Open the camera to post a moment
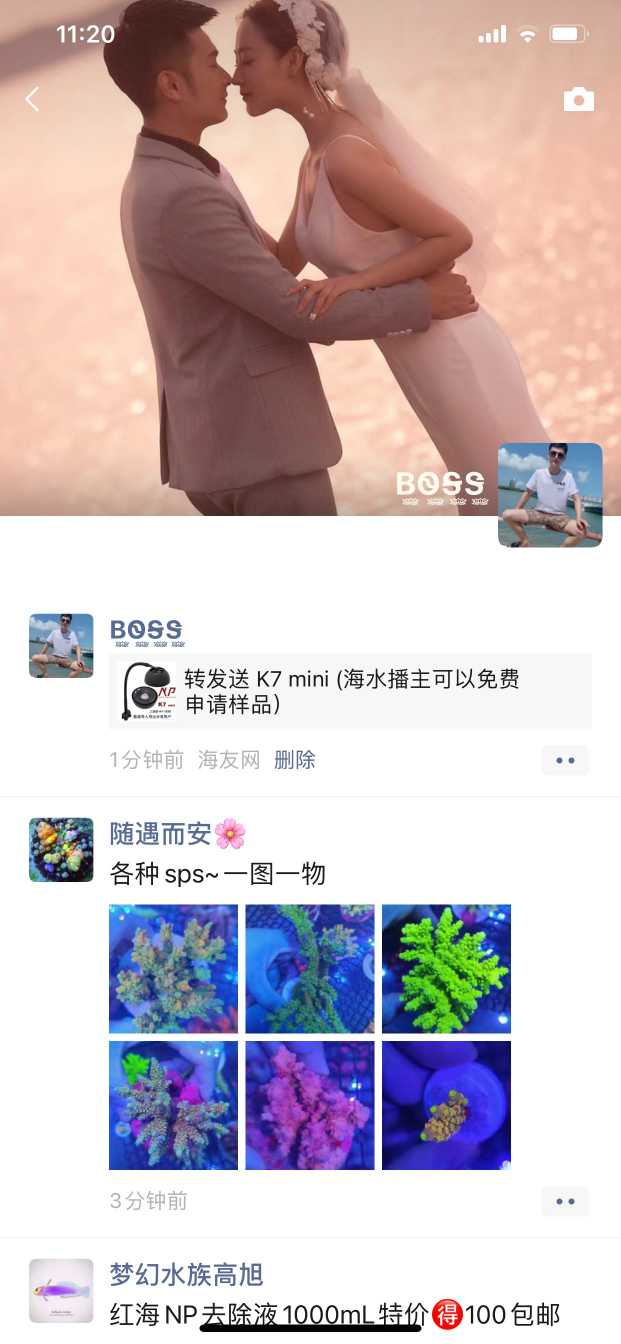Viewport: 621px width, 1344px height. [x=578, y=99]
